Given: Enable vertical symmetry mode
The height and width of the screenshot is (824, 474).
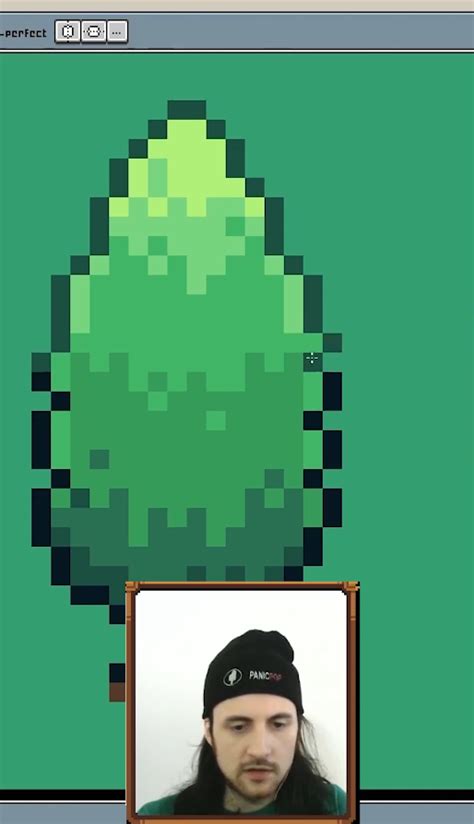Looking at the screenshot, I should [x=94, y=32].
